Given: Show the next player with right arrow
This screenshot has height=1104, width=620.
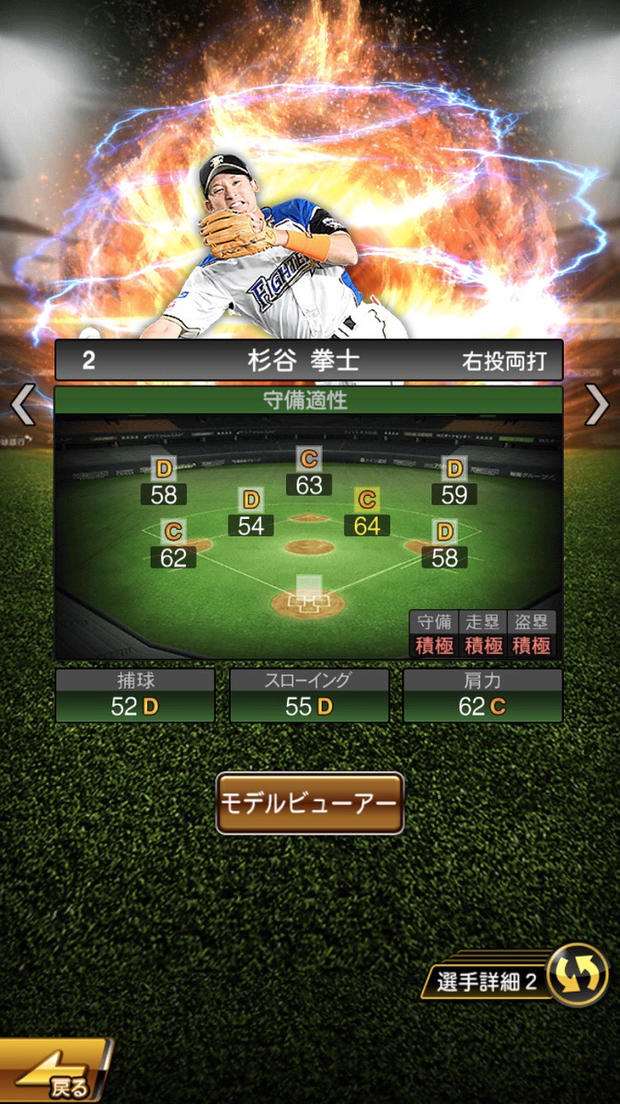Looking at the screenshot, I should coord(597,405).
